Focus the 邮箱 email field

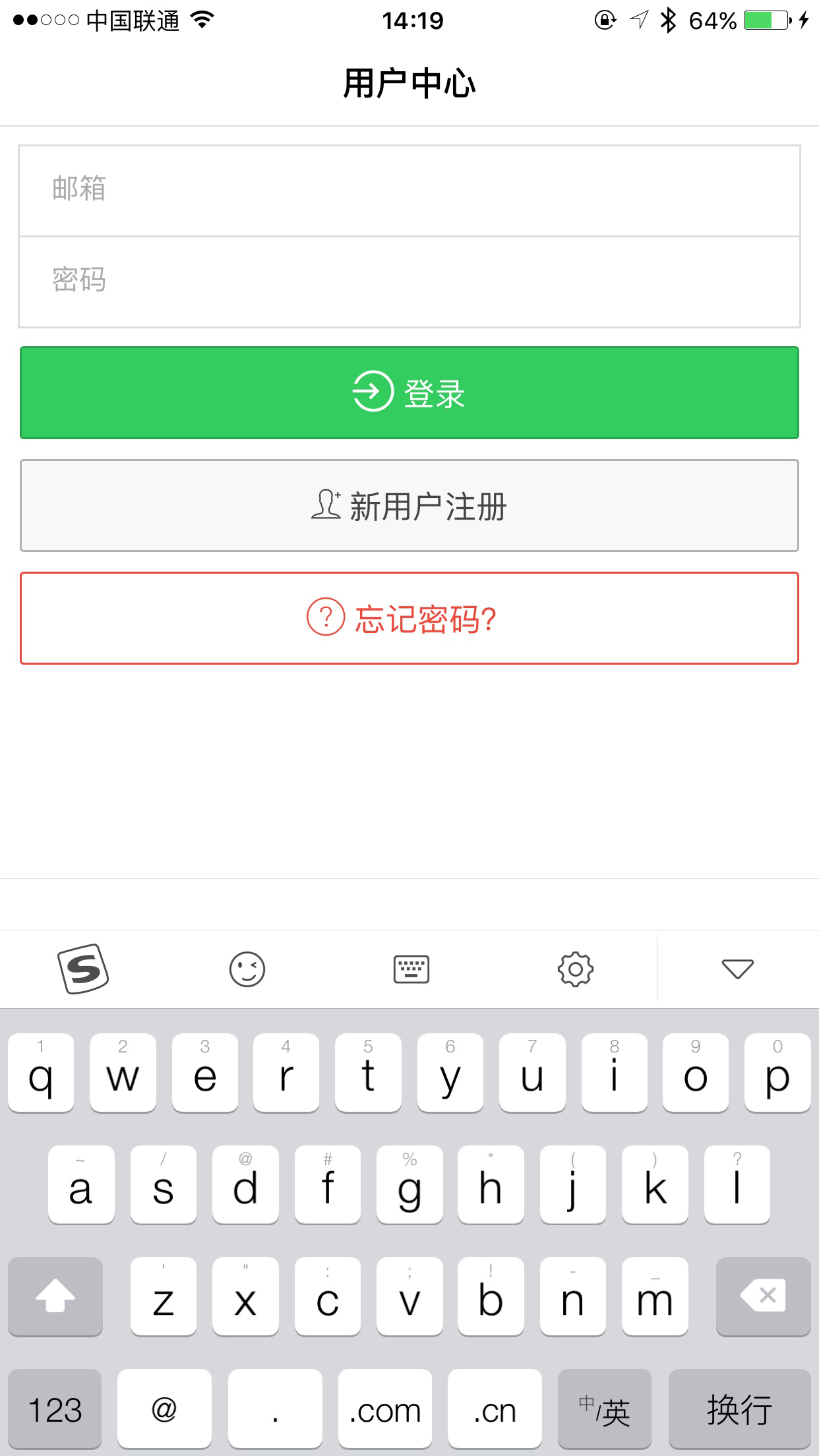point(409,191)
